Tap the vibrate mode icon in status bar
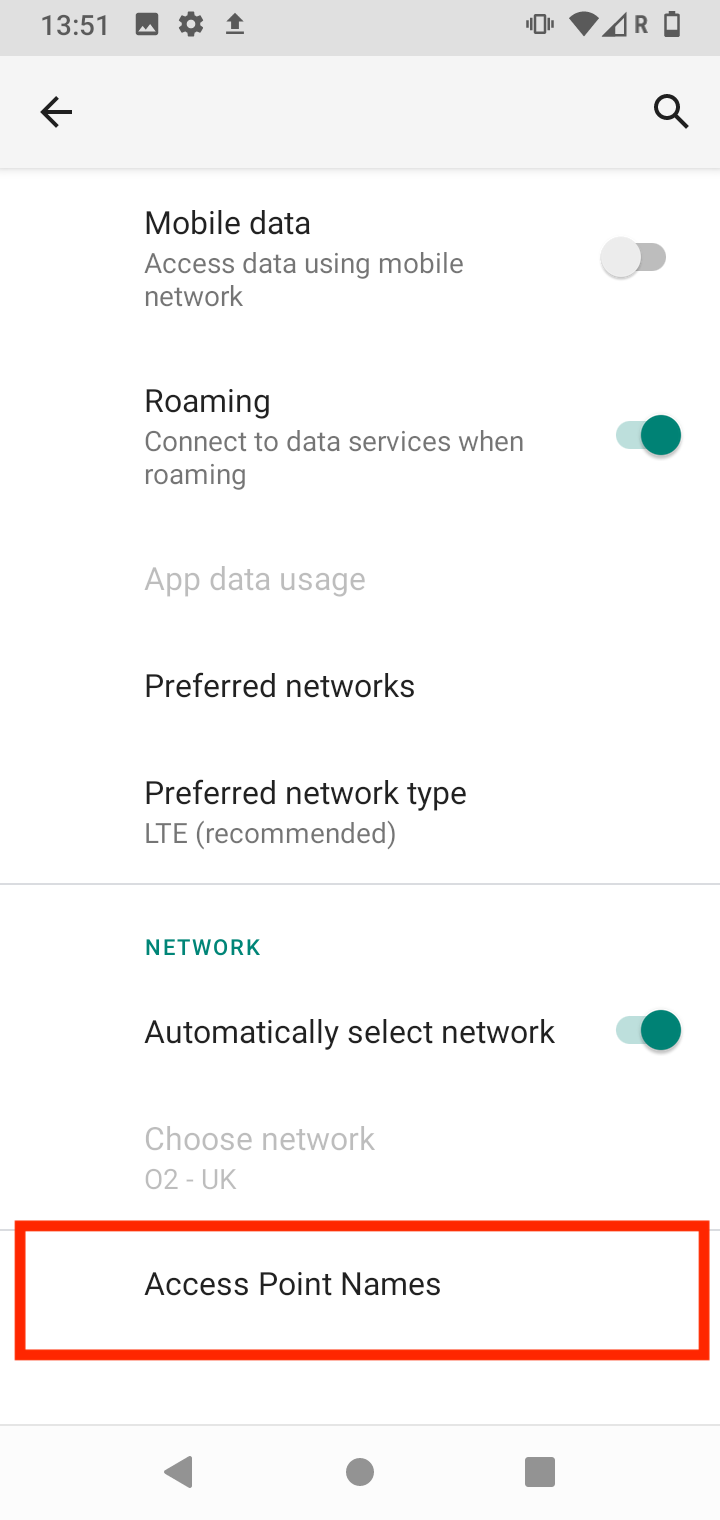The height and width of the screenshot is (1520, 720). coord(538,25)
